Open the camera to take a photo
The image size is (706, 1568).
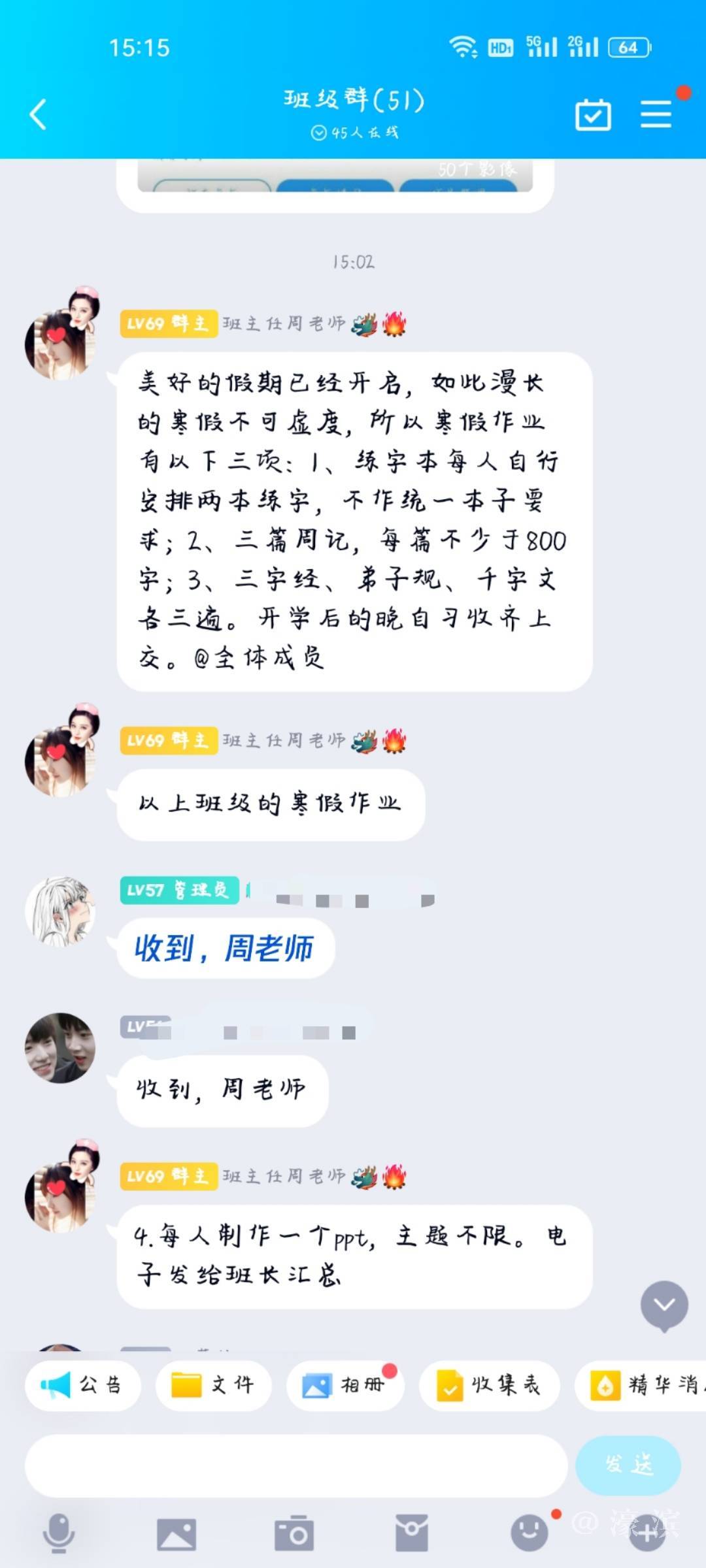tap(294, 1533)
